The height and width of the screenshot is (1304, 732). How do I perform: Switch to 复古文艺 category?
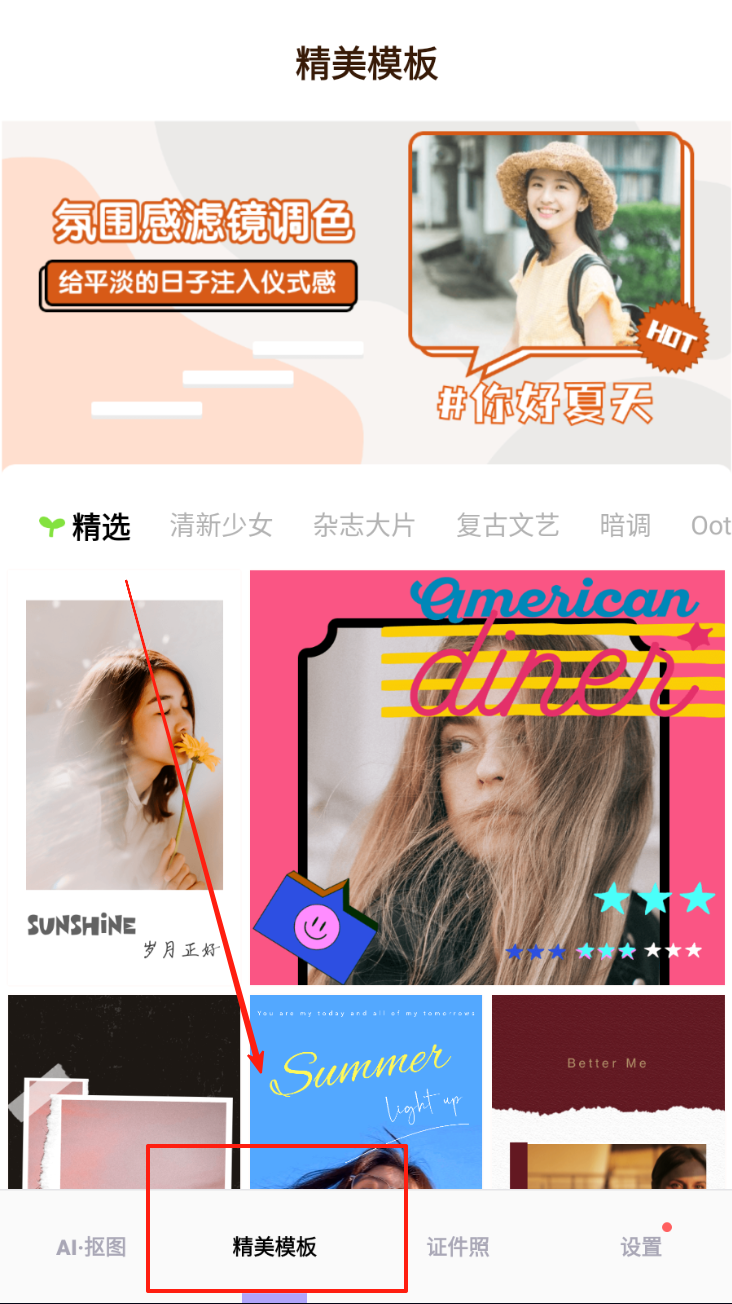coord(507,526)
